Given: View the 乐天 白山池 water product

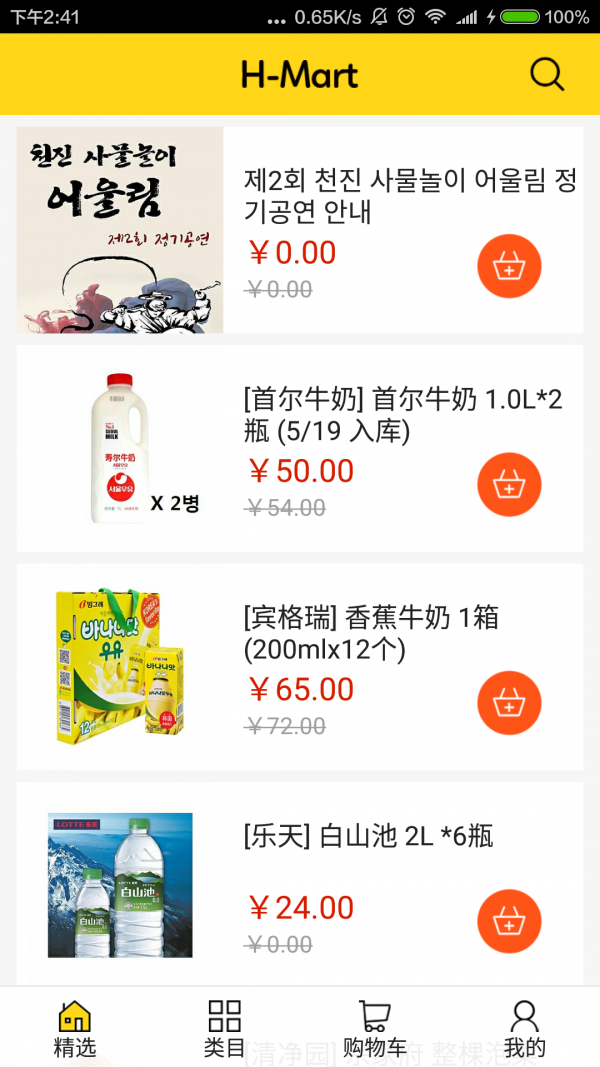Looking at the screenshot, I should point(368,836).
